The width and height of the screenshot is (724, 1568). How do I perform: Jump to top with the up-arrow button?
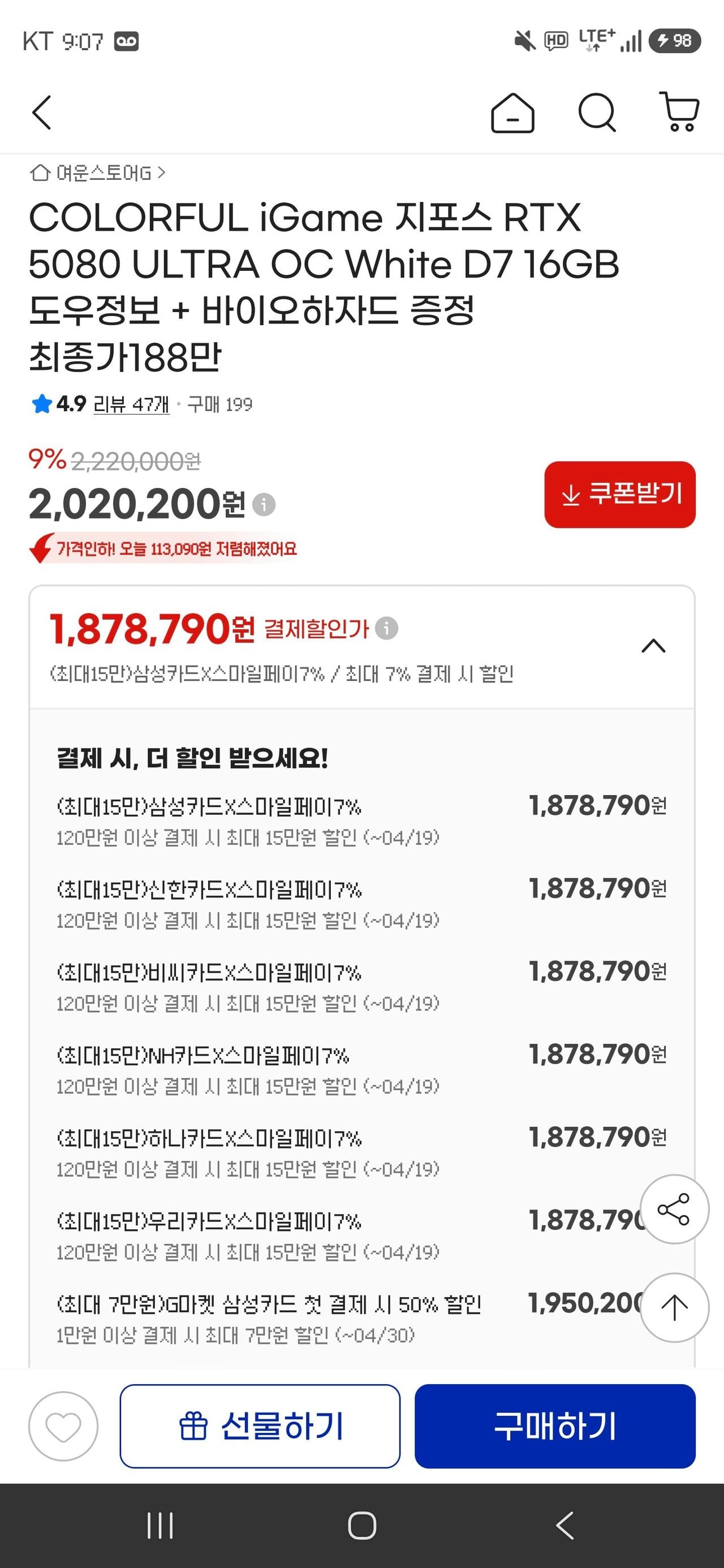point(674,1307)
